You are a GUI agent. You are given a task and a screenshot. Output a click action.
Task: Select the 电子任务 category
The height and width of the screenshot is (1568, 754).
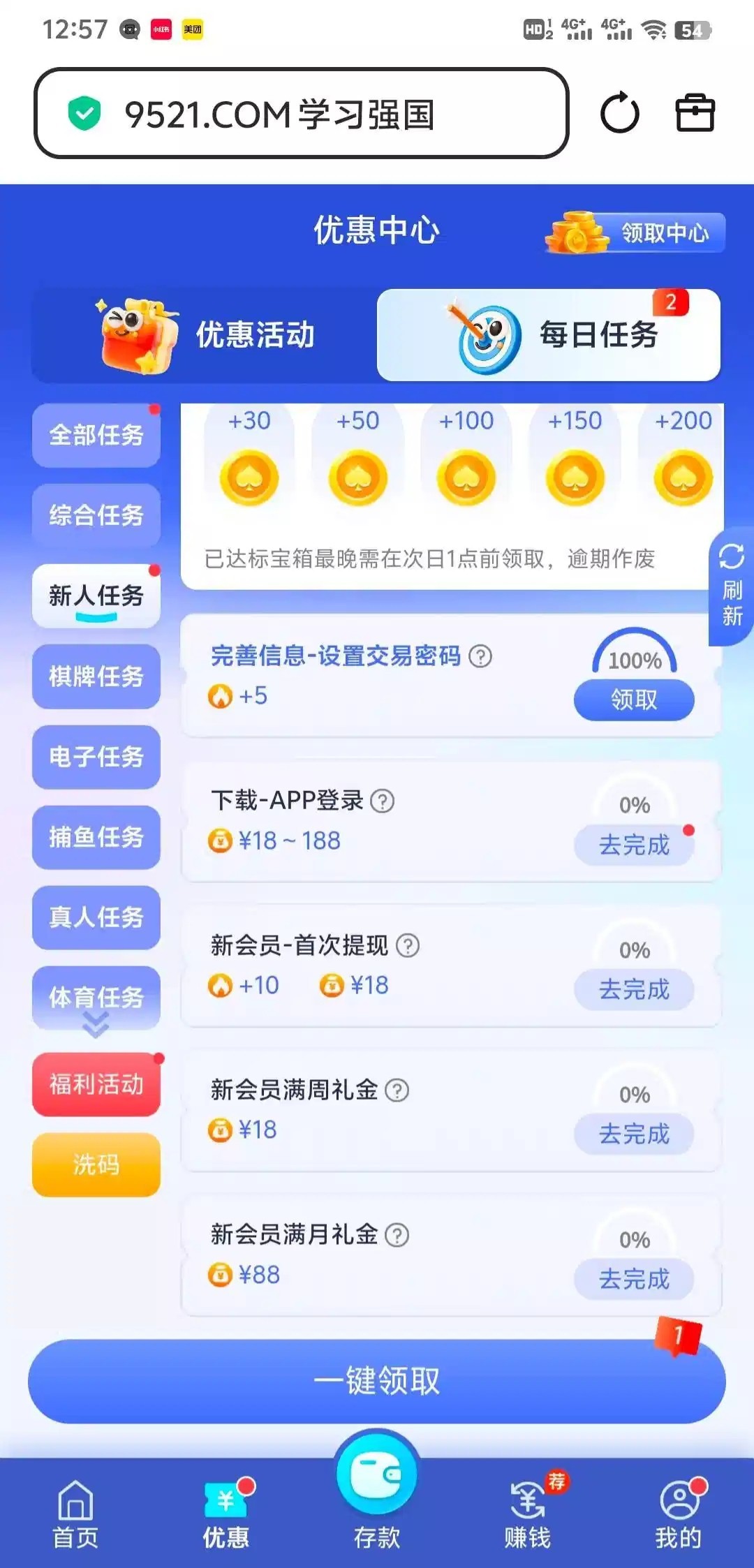coord(96,756)
